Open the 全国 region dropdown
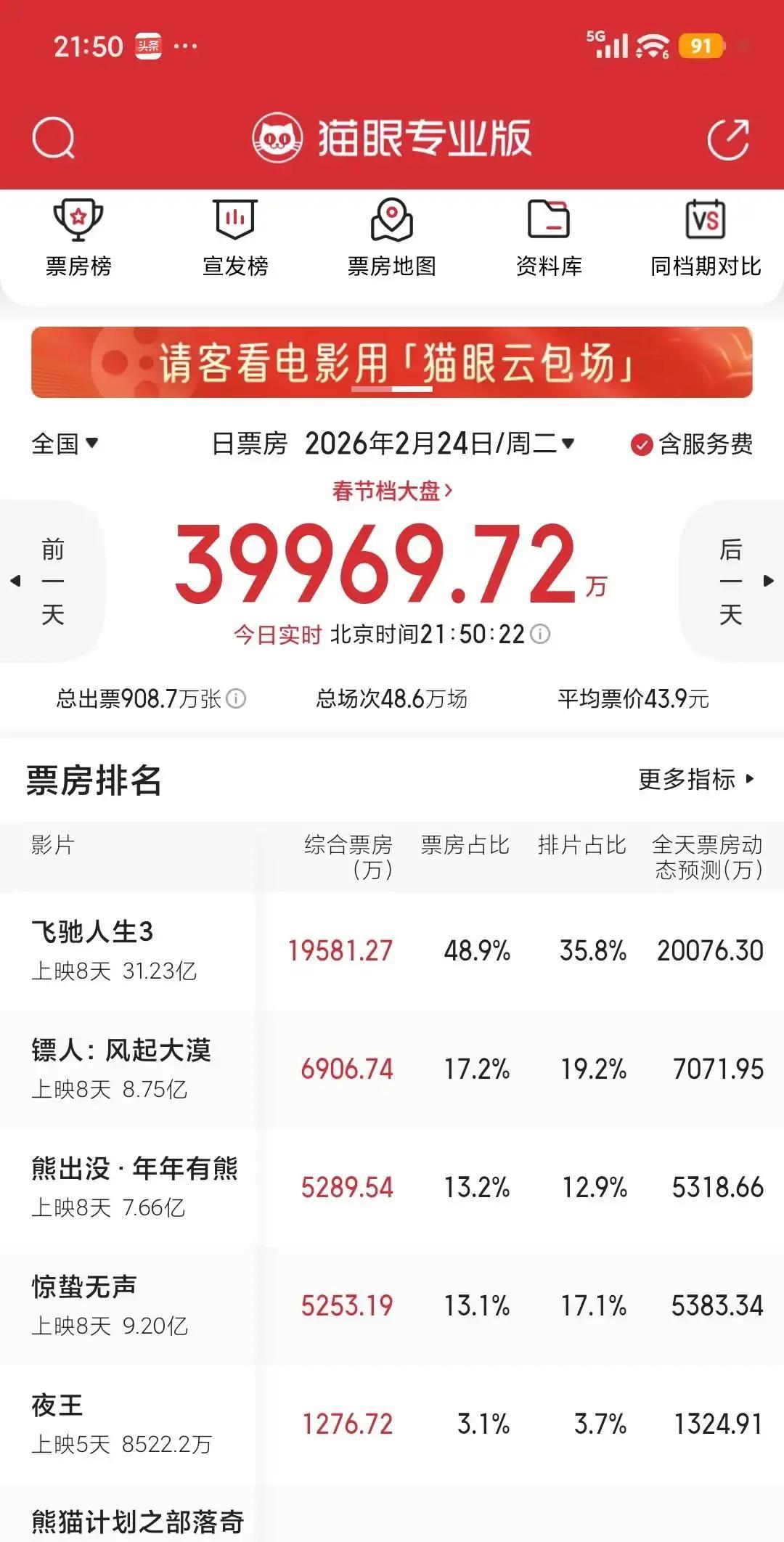The height and width of the screenshot is (1542, 784). pos(65,444)
